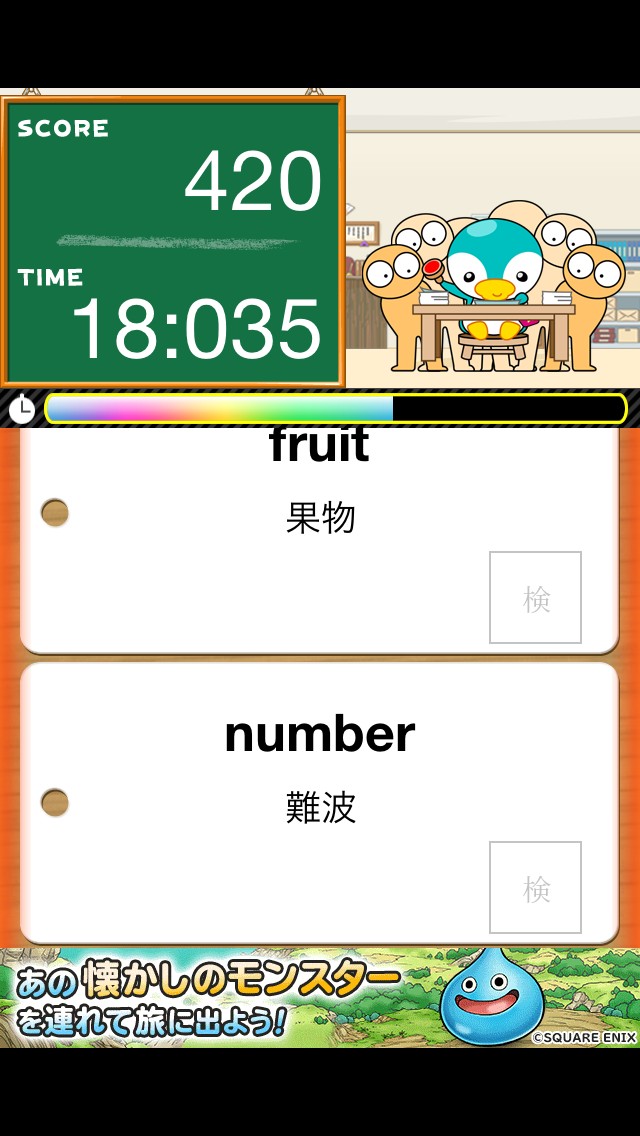Tap the 検 button on the fruit card
The width and height of the screenshot is (640, 1136).
click(x=535, y=598)
